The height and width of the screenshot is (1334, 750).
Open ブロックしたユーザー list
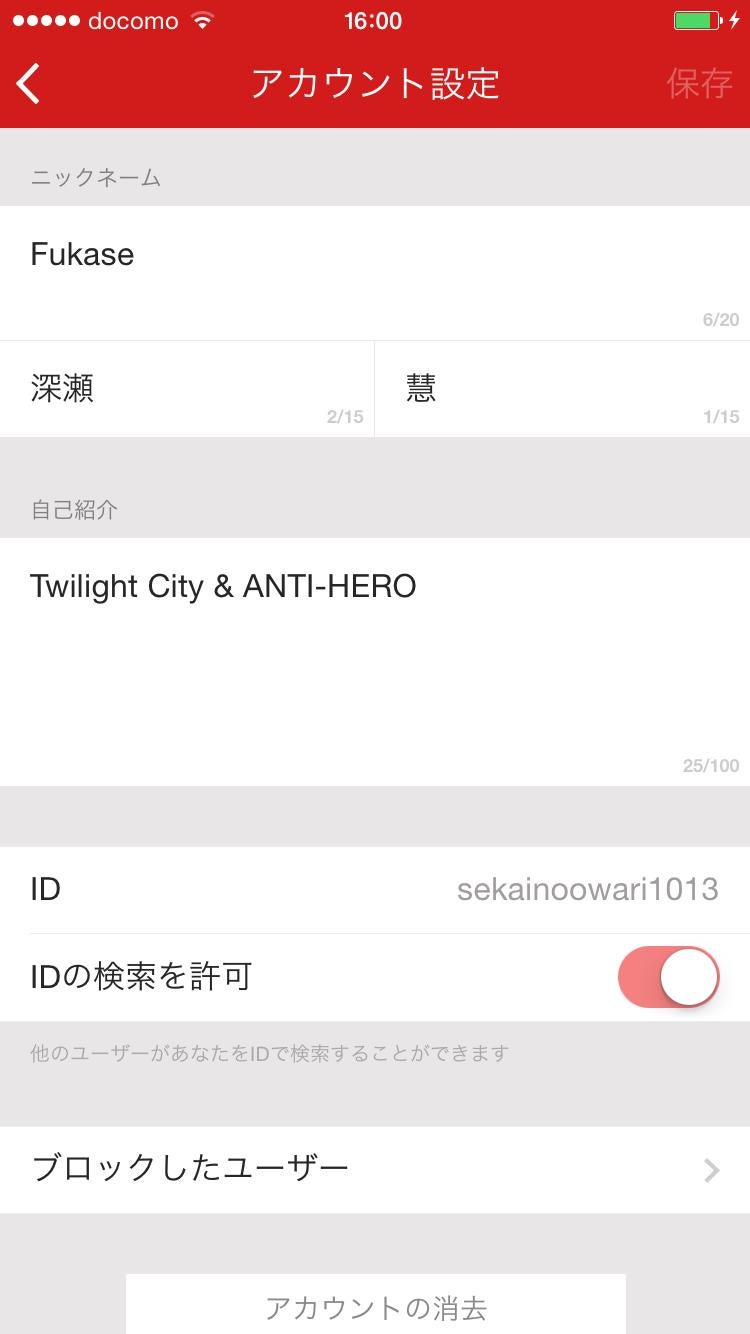tap(374, 1169)
